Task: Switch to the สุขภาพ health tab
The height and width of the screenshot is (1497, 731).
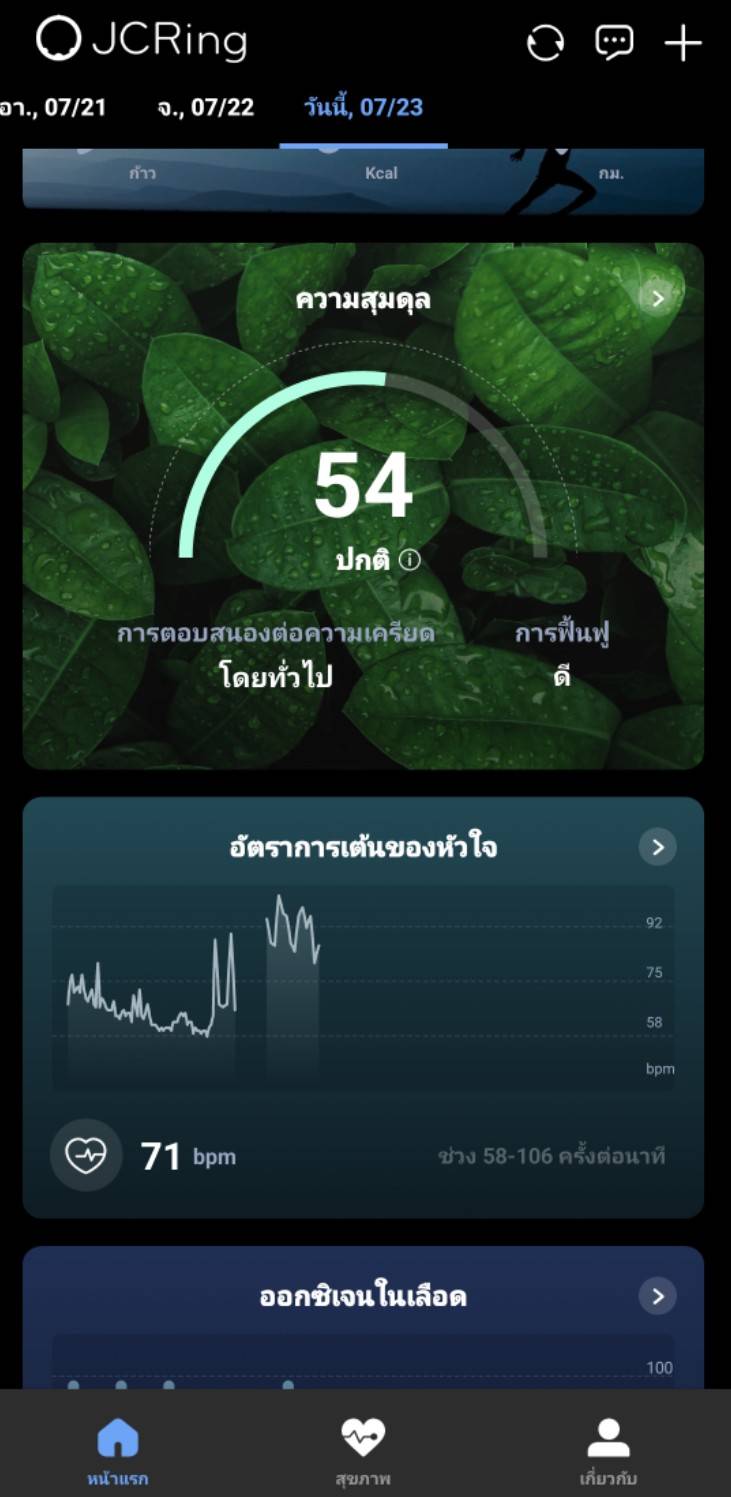Action: click(362, 1450)
